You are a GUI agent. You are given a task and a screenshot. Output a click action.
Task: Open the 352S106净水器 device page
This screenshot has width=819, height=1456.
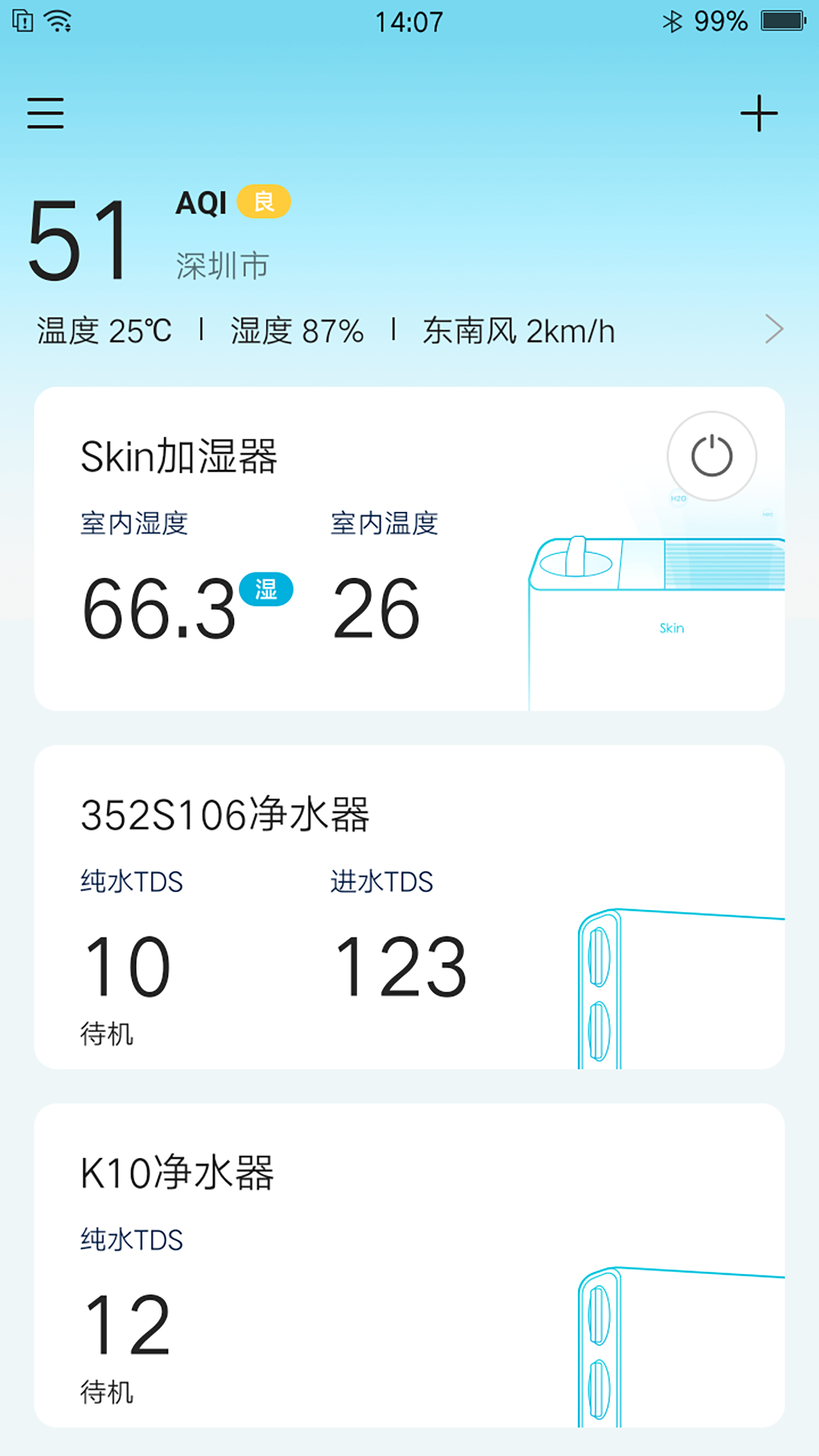point(227,814)
